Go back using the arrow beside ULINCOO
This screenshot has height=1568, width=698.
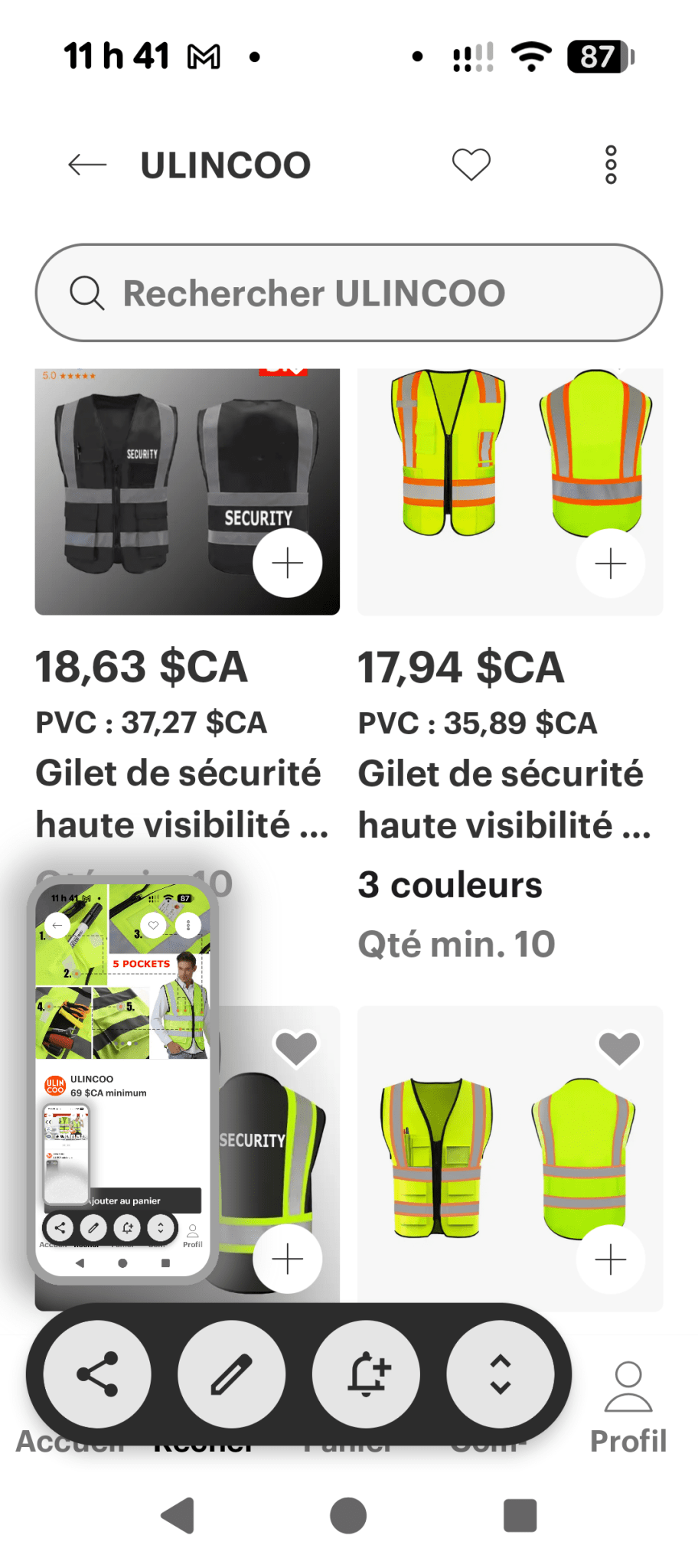86,164
